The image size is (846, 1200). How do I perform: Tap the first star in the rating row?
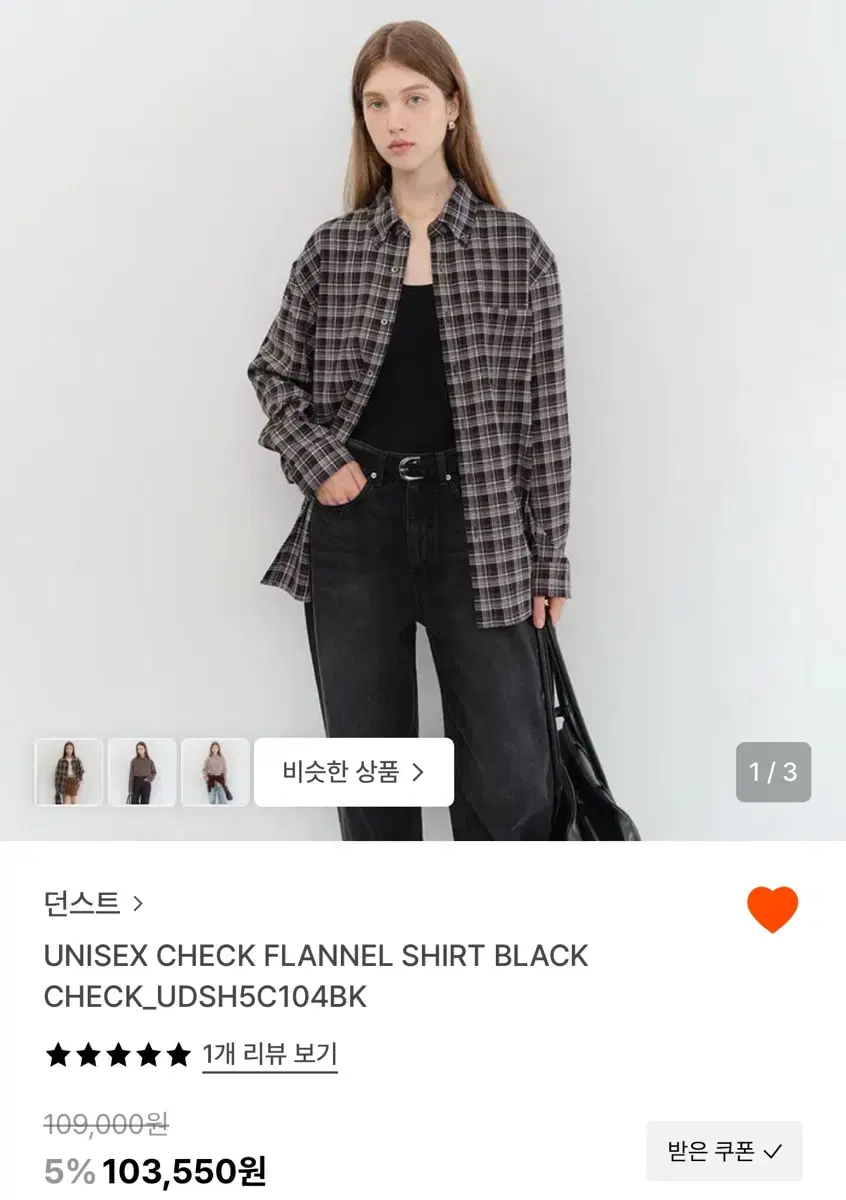click(56, 1055)
